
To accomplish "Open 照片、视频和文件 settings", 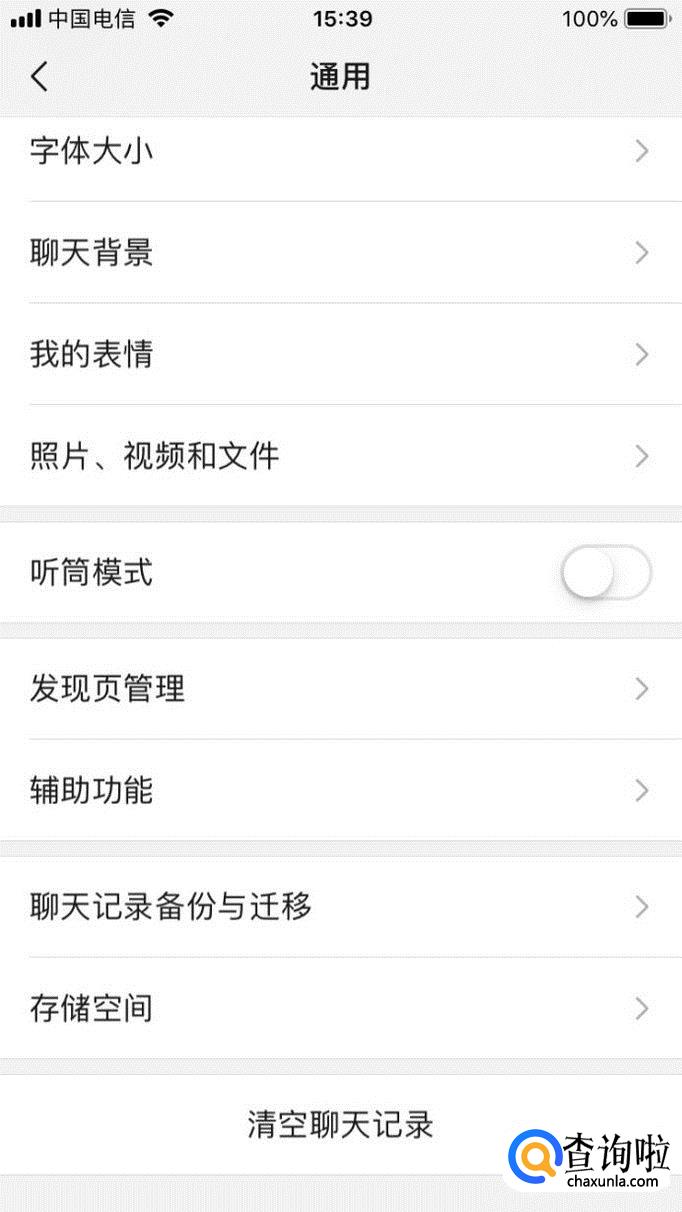I will [x=340, y=456].
